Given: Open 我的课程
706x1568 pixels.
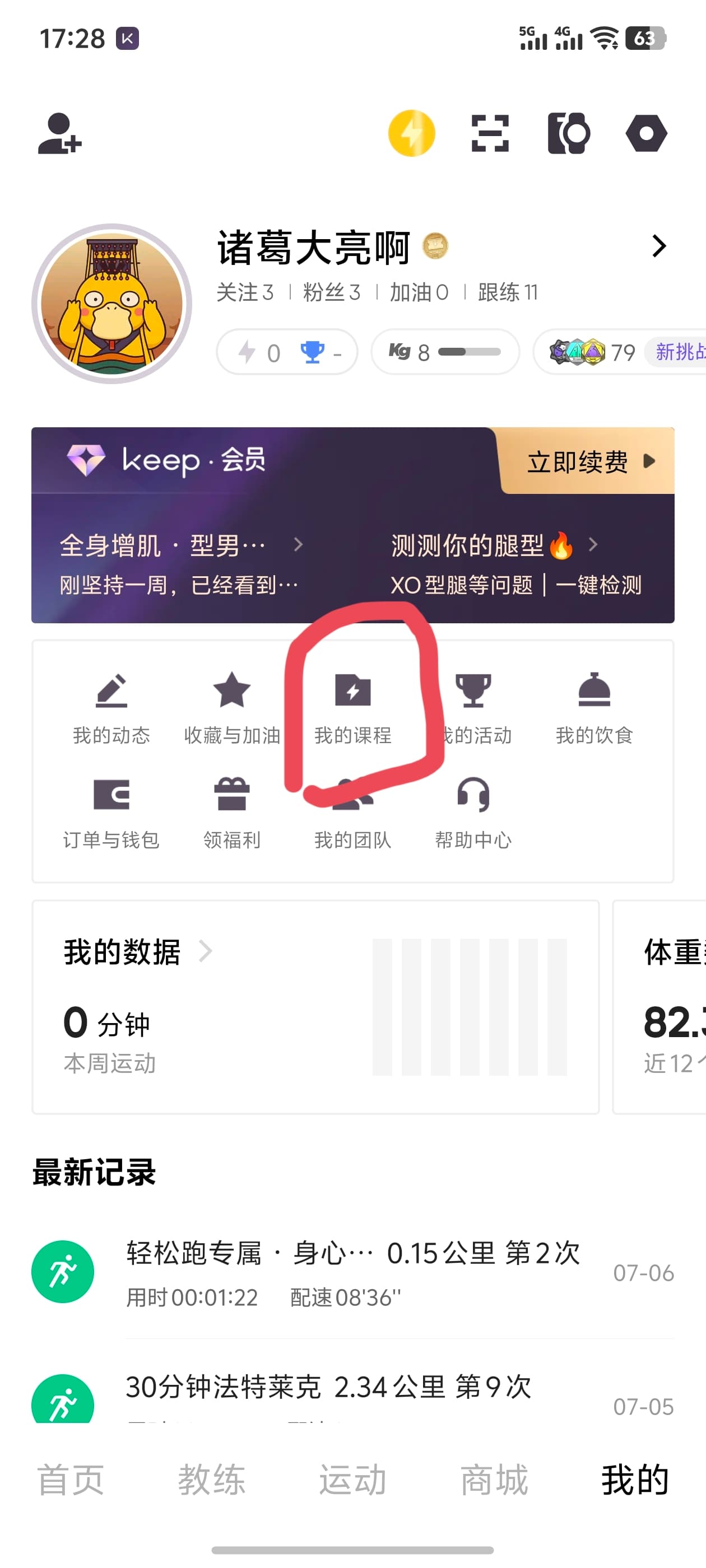Looking at the screenshot, I should (x=352, y=708).
